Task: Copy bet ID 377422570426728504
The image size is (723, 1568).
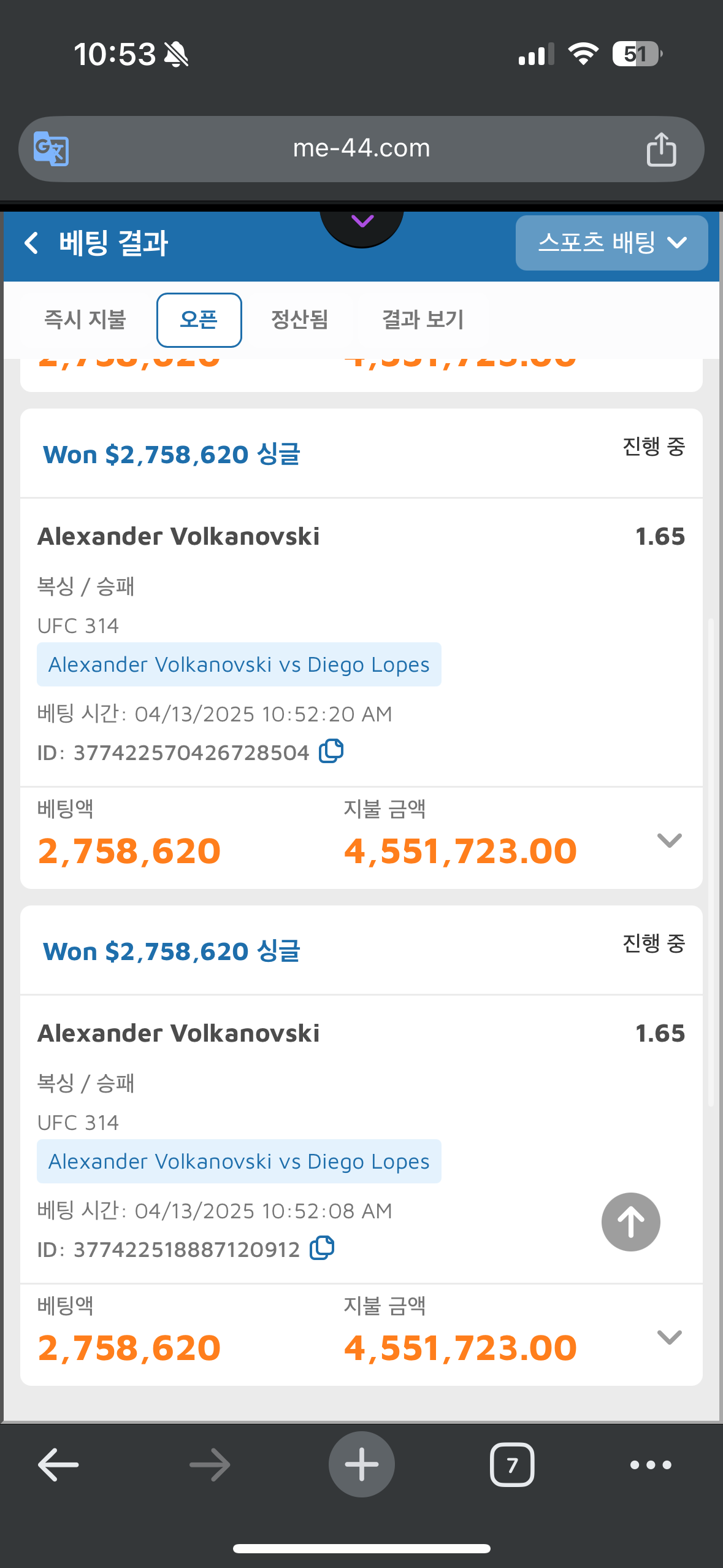Action: [331, 751]
